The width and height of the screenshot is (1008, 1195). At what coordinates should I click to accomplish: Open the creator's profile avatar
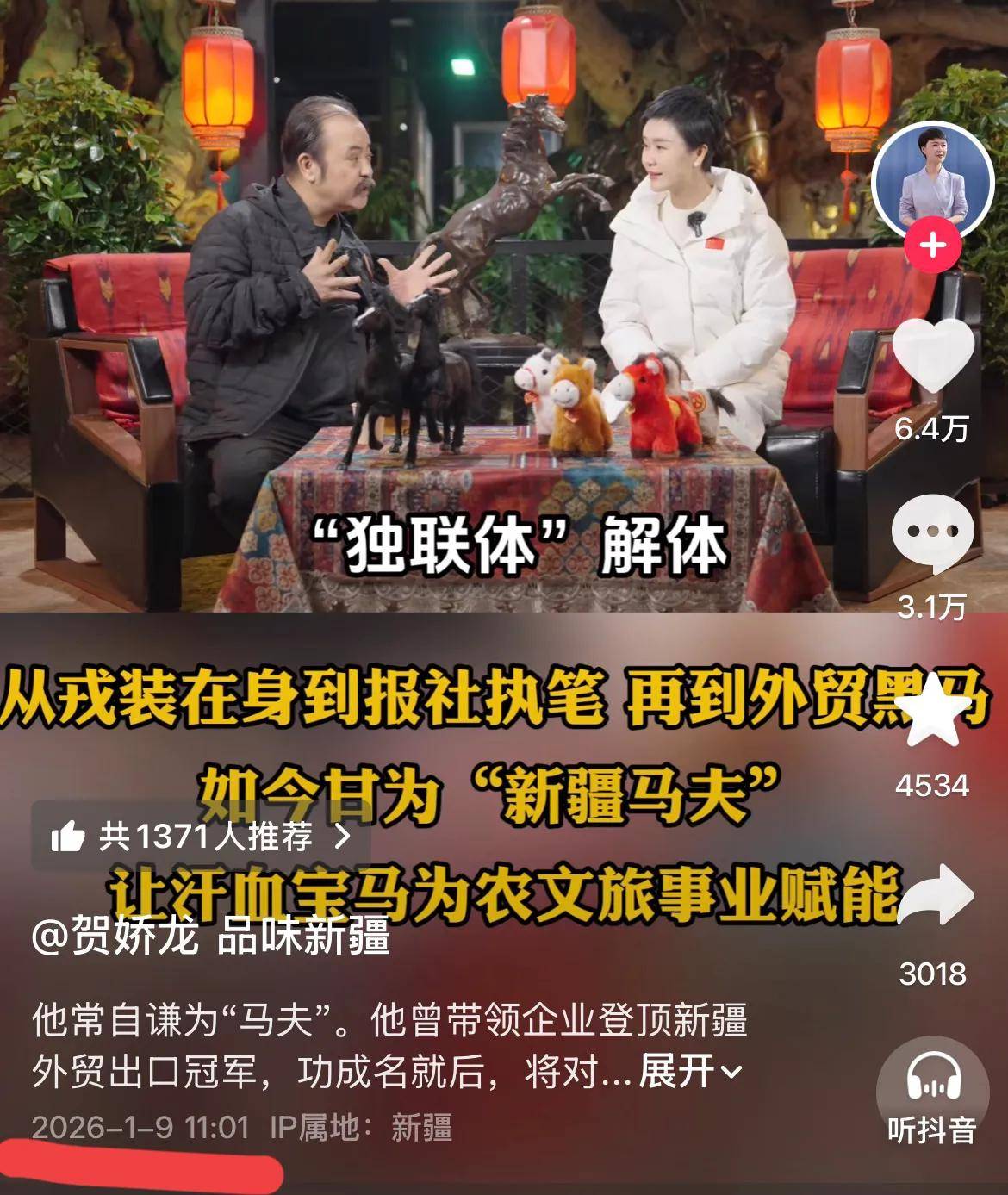point(933,181)
